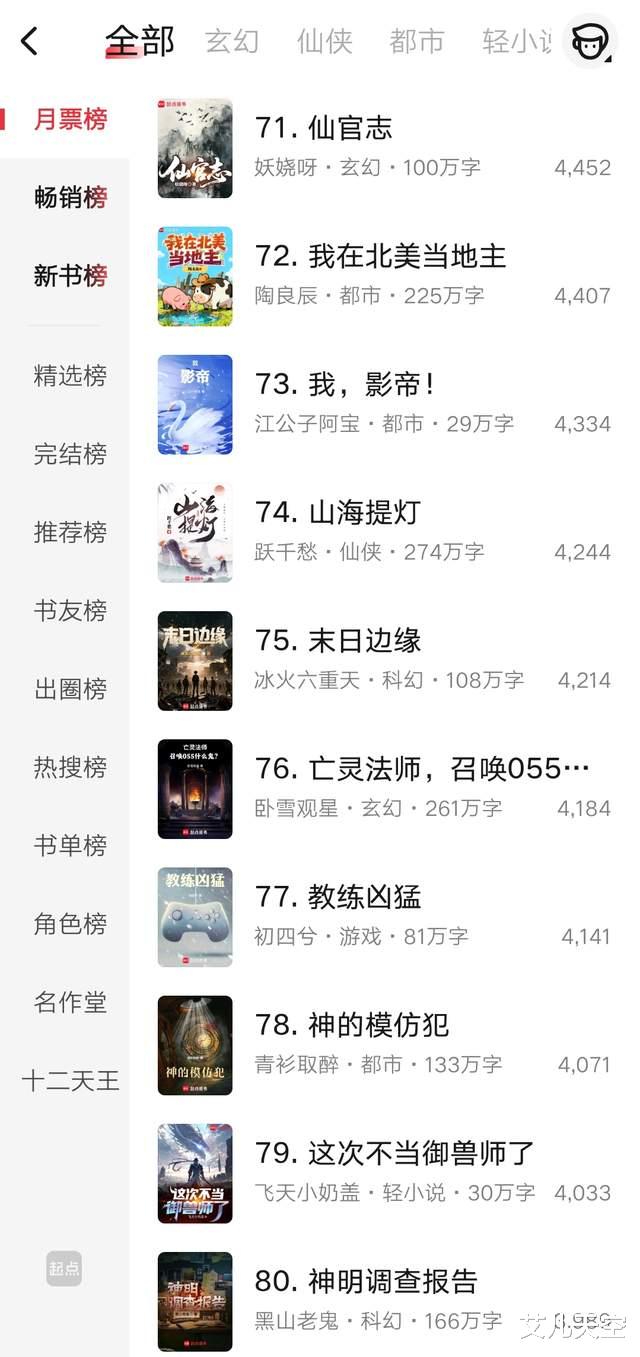
Task: Open the 推荐榜 ranking
Action: (x=70, y=532)
